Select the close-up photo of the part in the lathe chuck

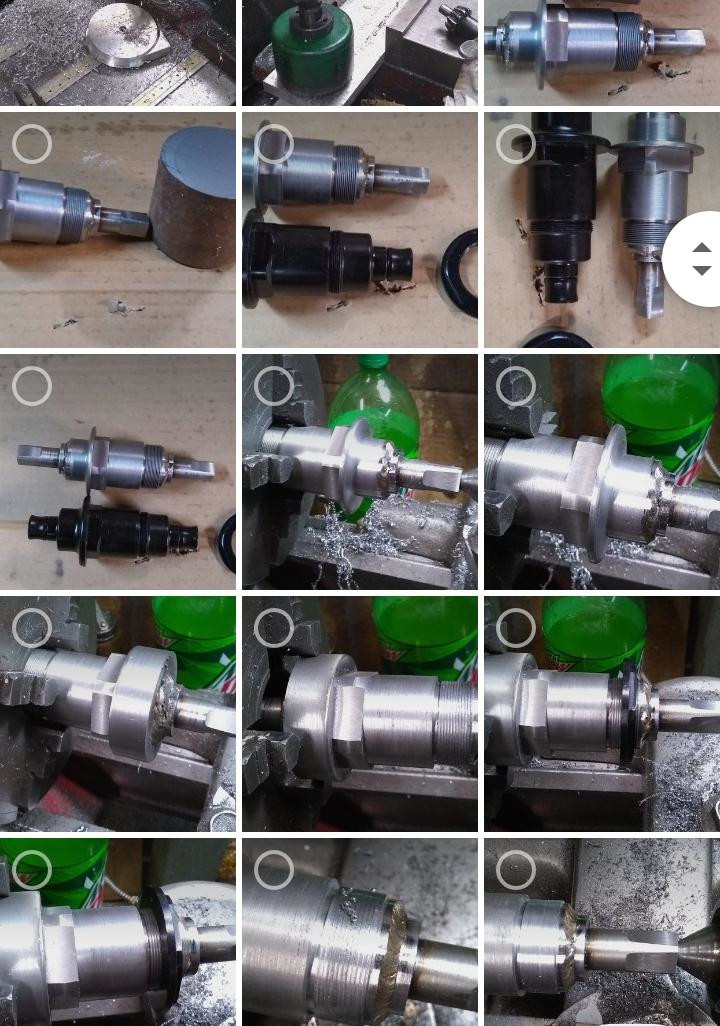click(x=118, y=713)
